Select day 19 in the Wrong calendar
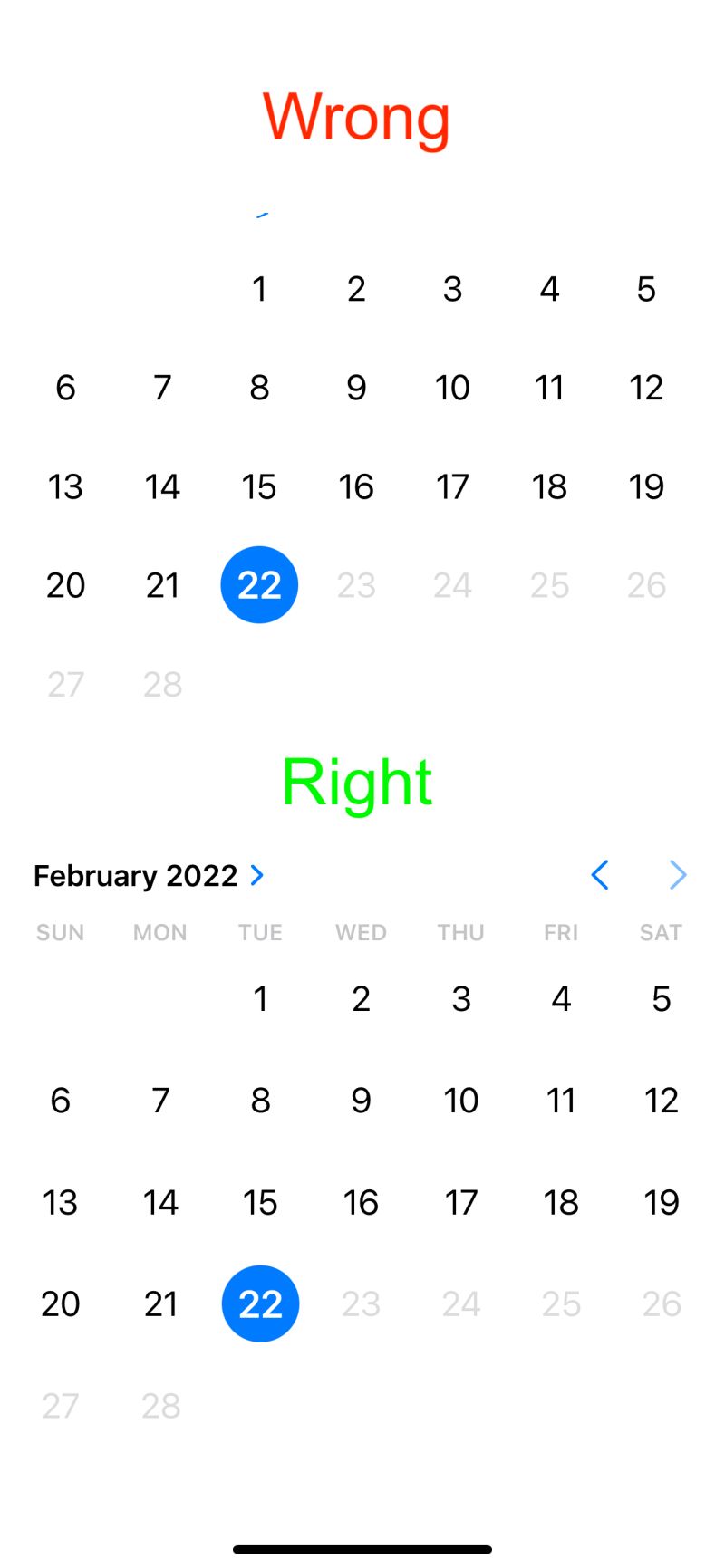Image resolution: width=725 pixels, height=1568 pixels. [646, 486]
